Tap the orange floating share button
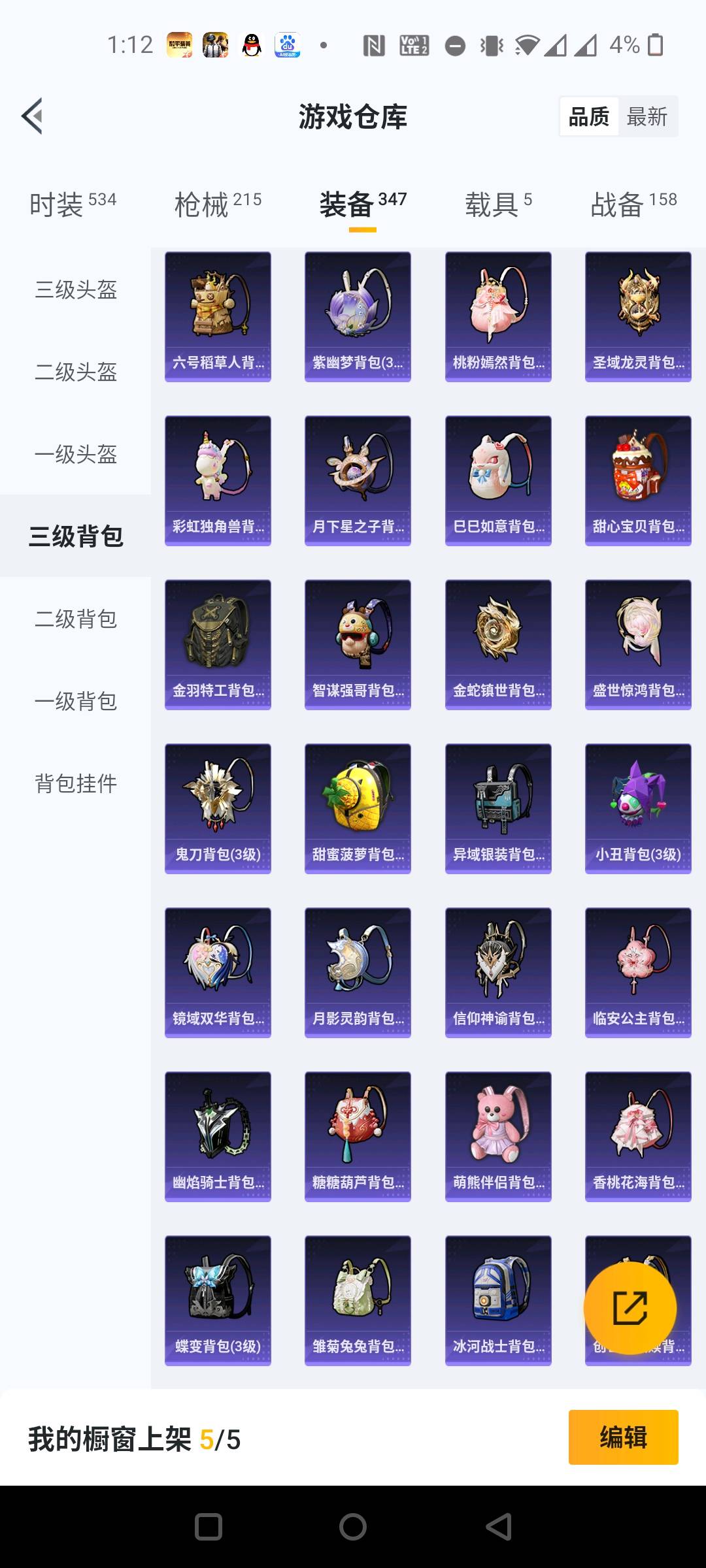Image resolution: width=706 pixels, height=1568 pixels. coord(630,1308)
